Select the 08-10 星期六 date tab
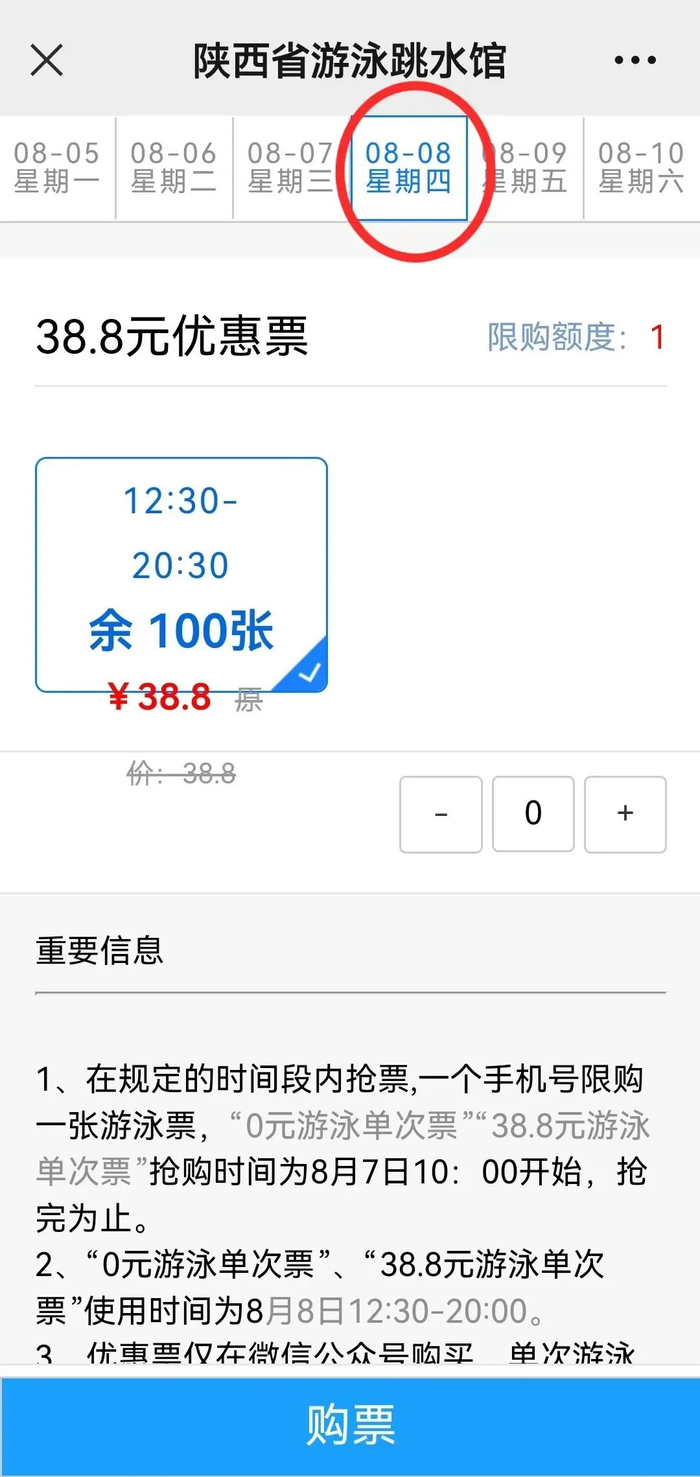 click(642, 168)
